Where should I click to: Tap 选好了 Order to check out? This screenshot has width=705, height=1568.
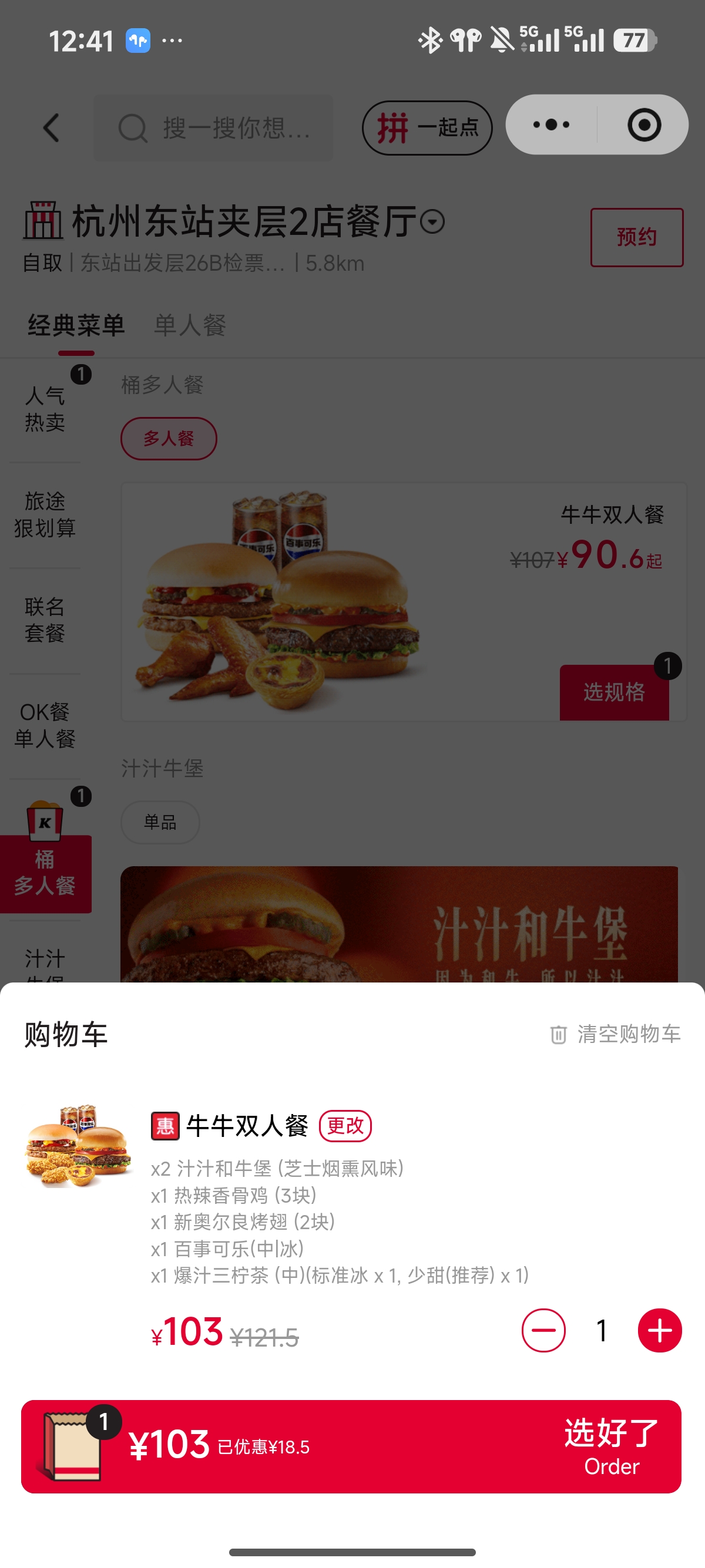611,1446
